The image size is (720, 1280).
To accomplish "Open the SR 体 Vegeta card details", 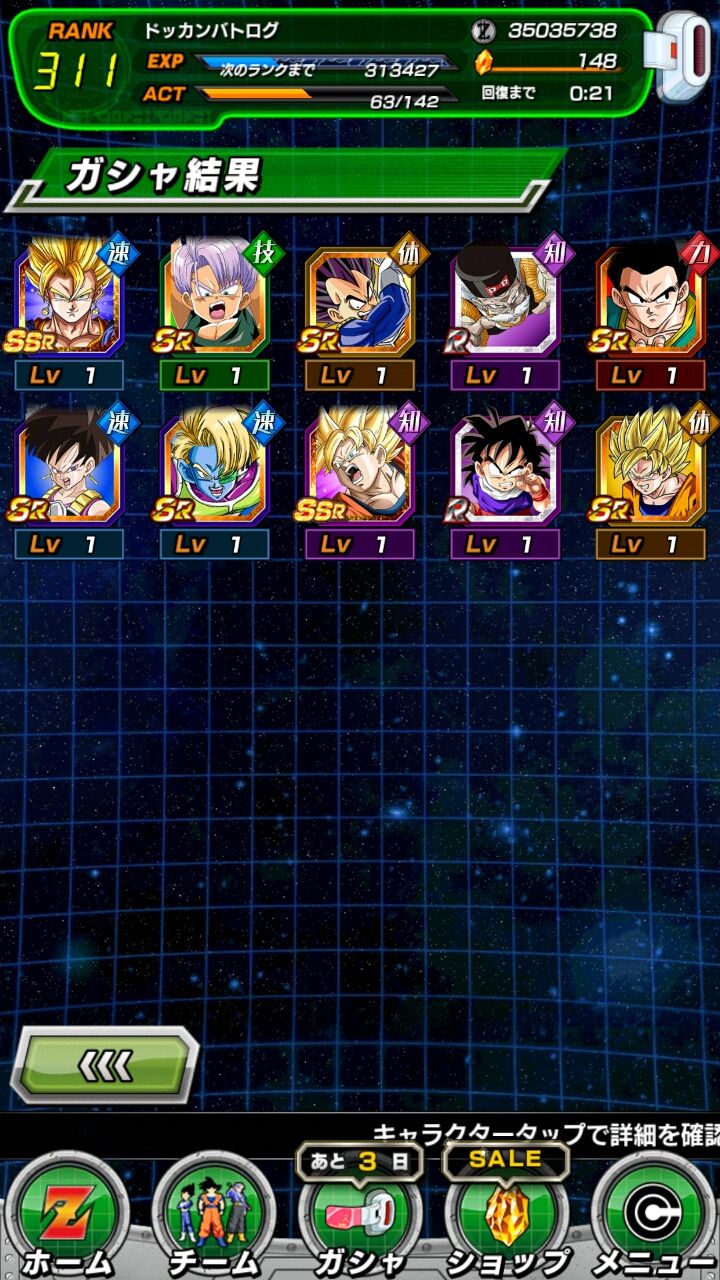I will [360, 300].
